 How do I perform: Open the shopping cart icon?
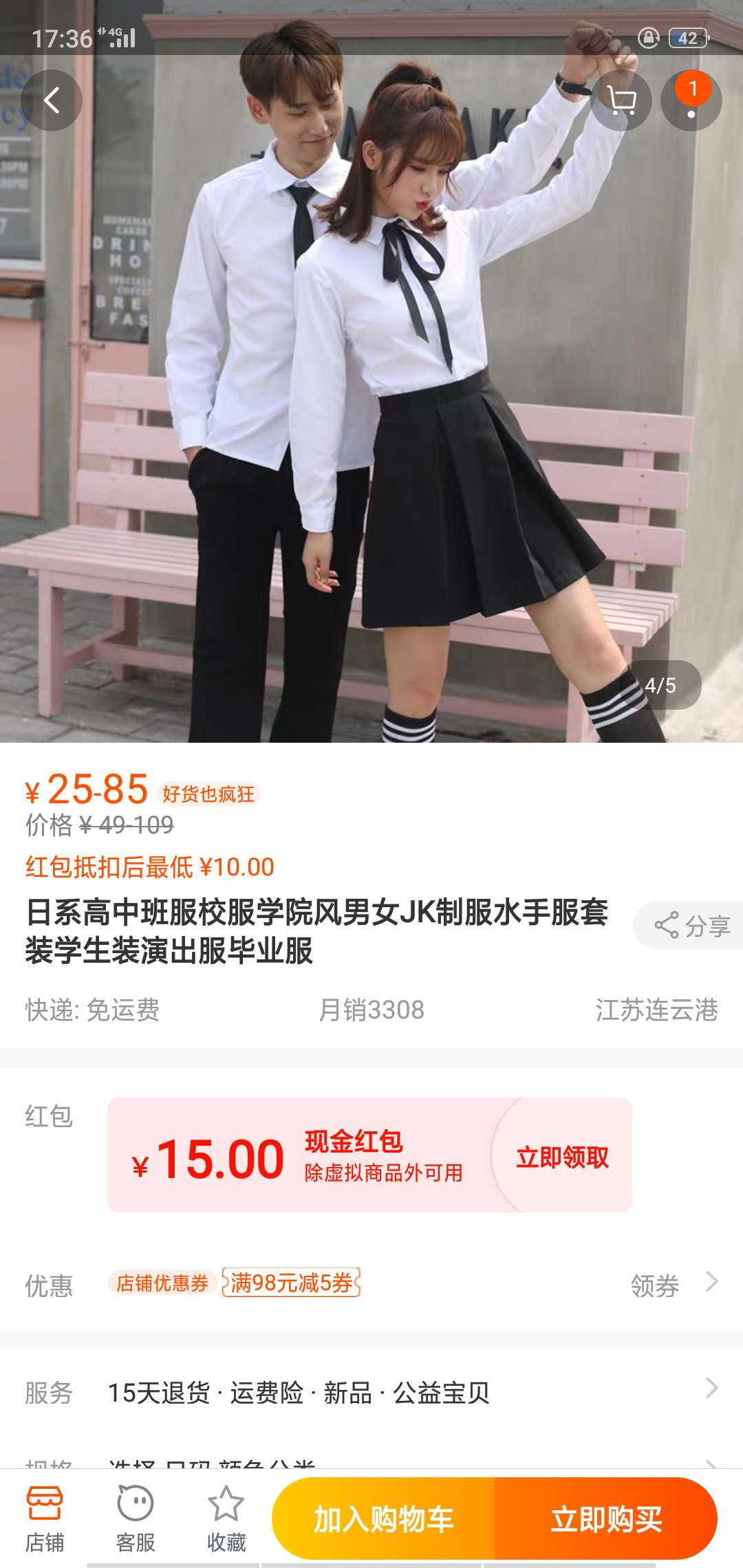(621, 100)
